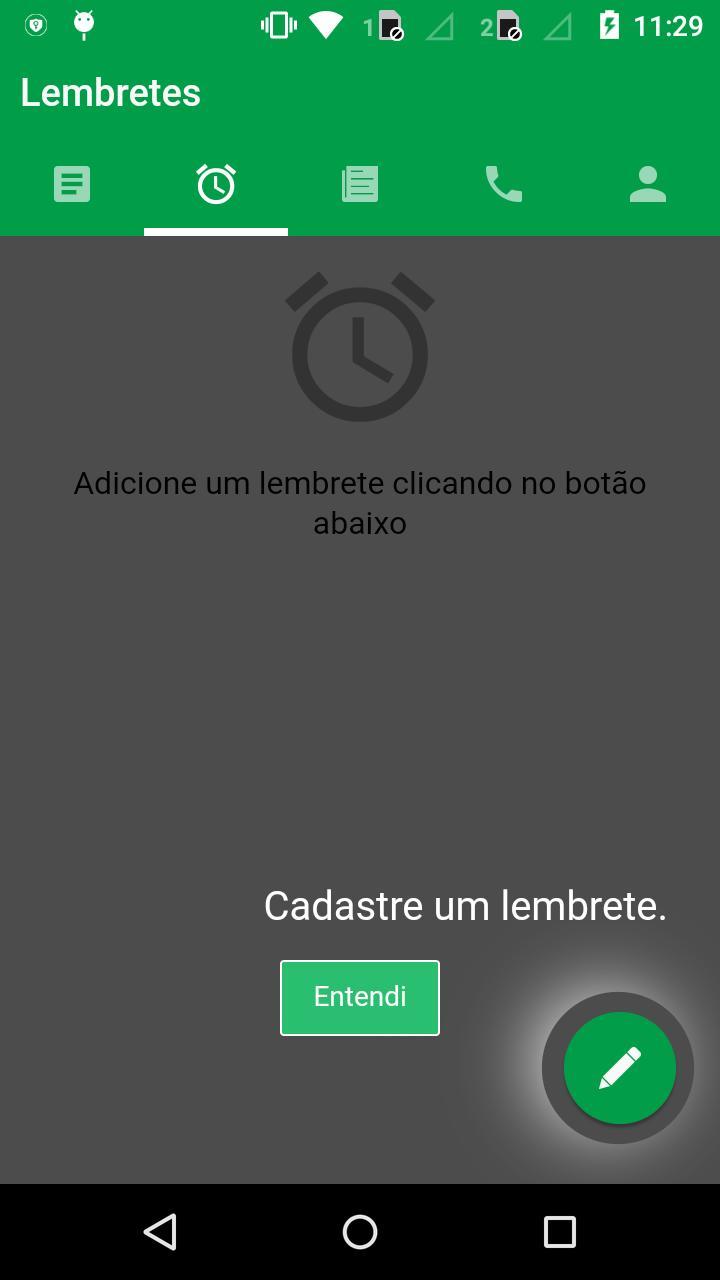The height and width of the screenshot is (1280, 720).
Task: Select the alarm clock reminders tab
Action: coord(216,184)
